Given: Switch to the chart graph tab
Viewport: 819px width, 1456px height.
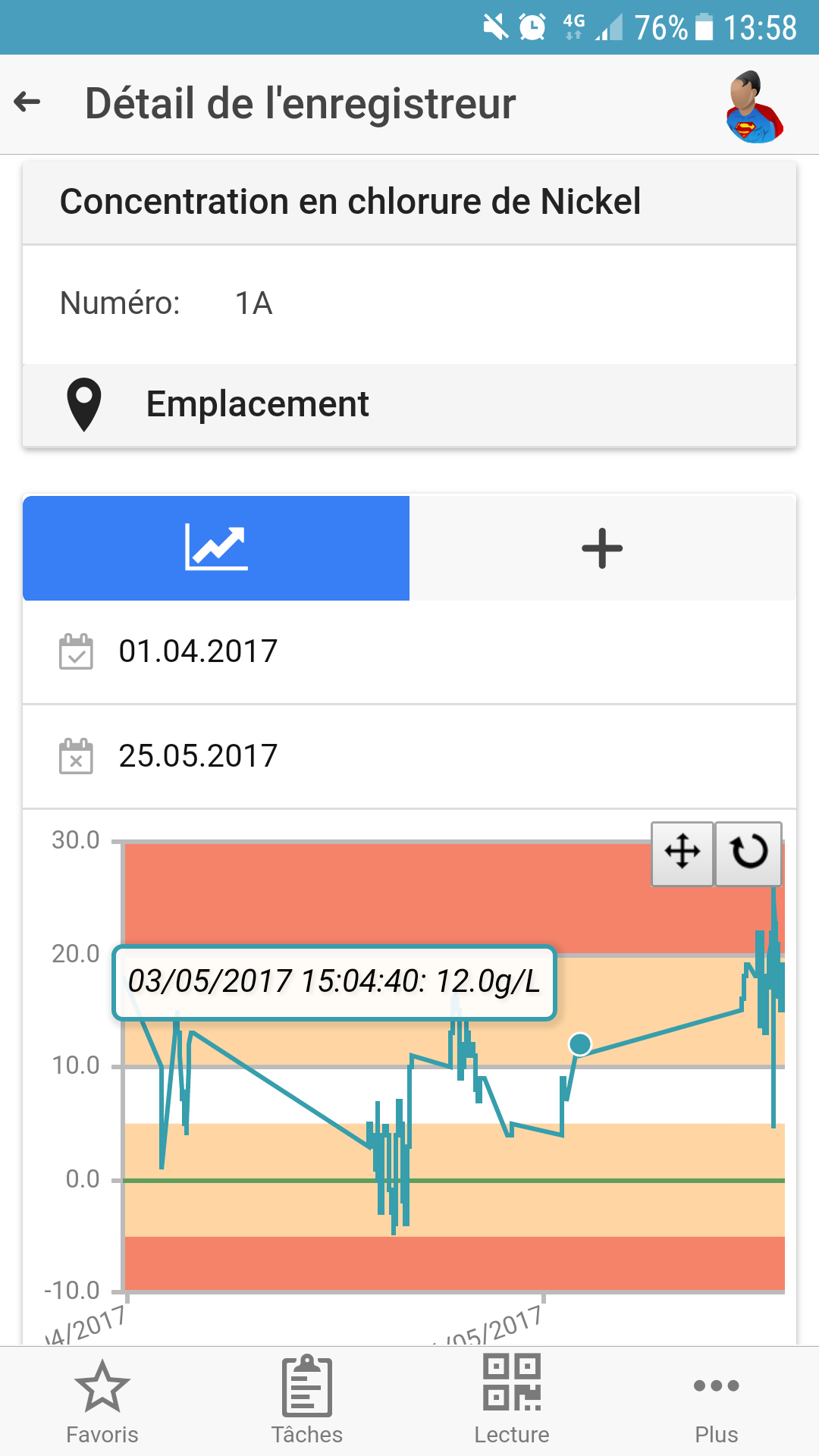Looking at the screenshot, I should [215, 548].
